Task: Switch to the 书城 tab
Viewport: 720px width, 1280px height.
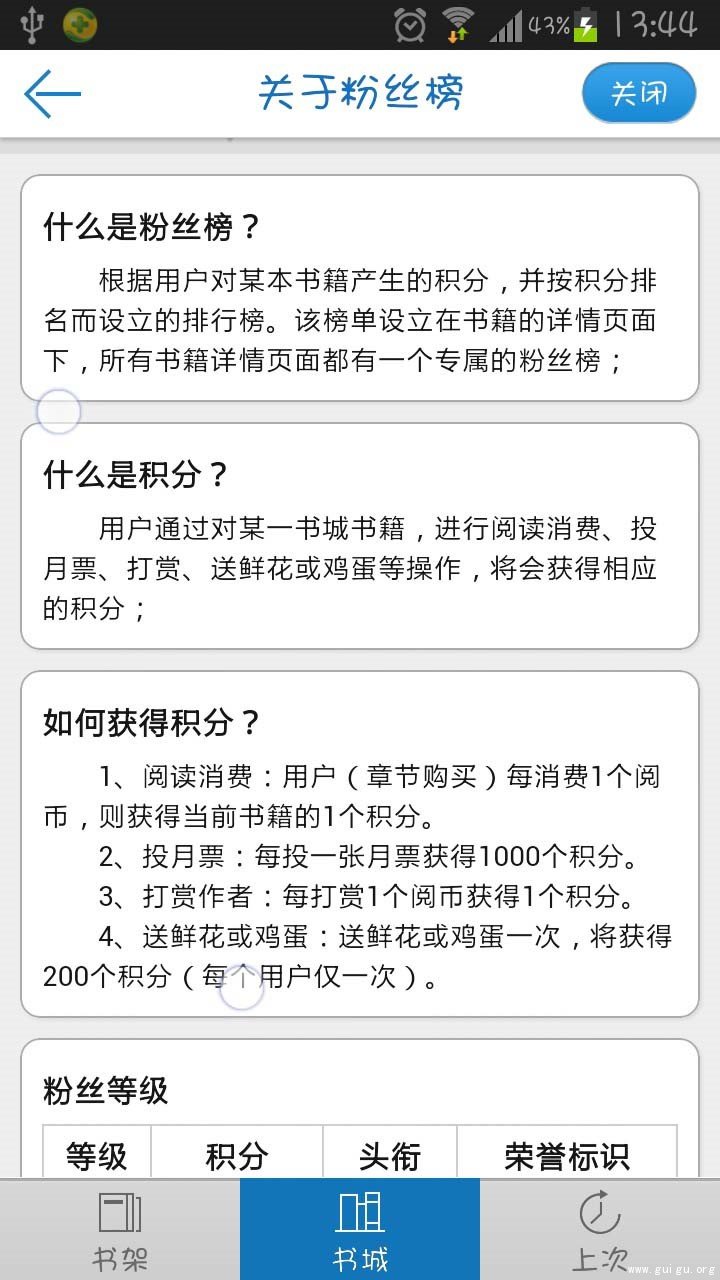Action: point(360,1229)
